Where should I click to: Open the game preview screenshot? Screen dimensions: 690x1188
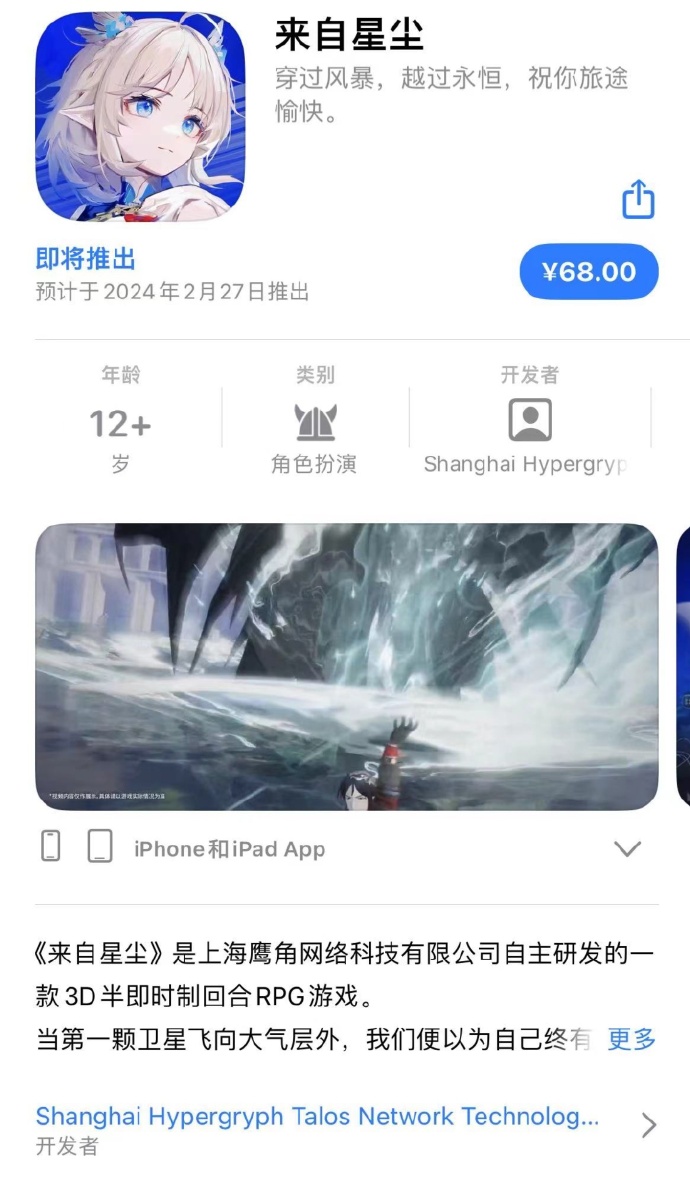coord(346,666)
